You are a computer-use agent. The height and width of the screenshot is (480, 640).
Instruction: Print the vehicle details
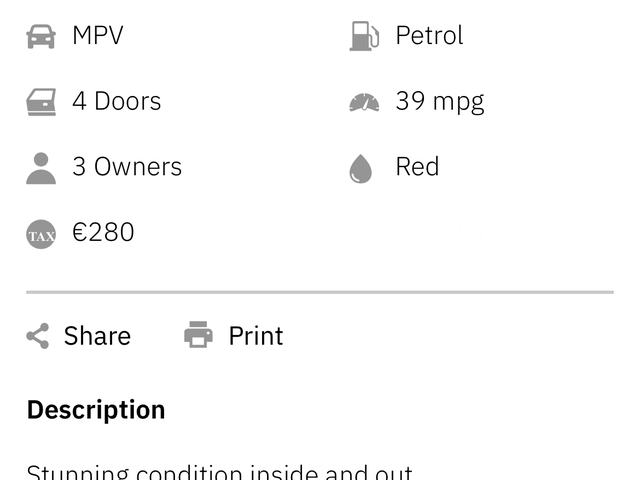[234, 336]
